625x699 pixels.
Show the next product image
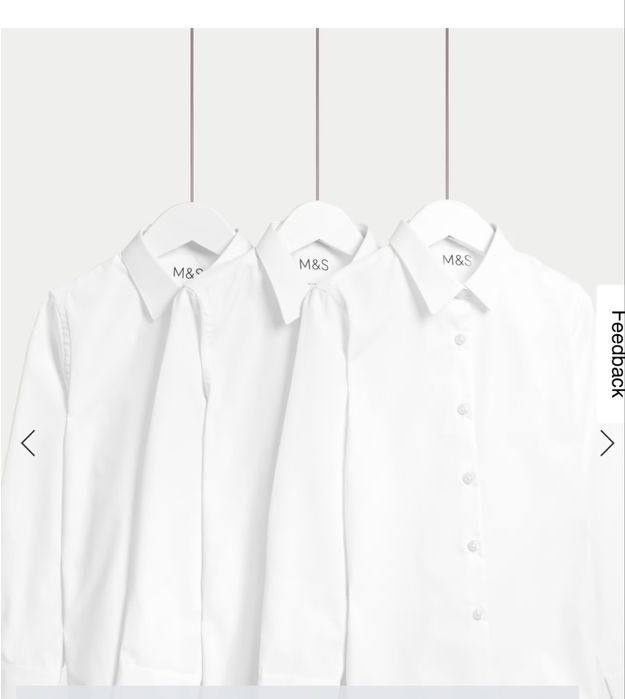(606, 443)
